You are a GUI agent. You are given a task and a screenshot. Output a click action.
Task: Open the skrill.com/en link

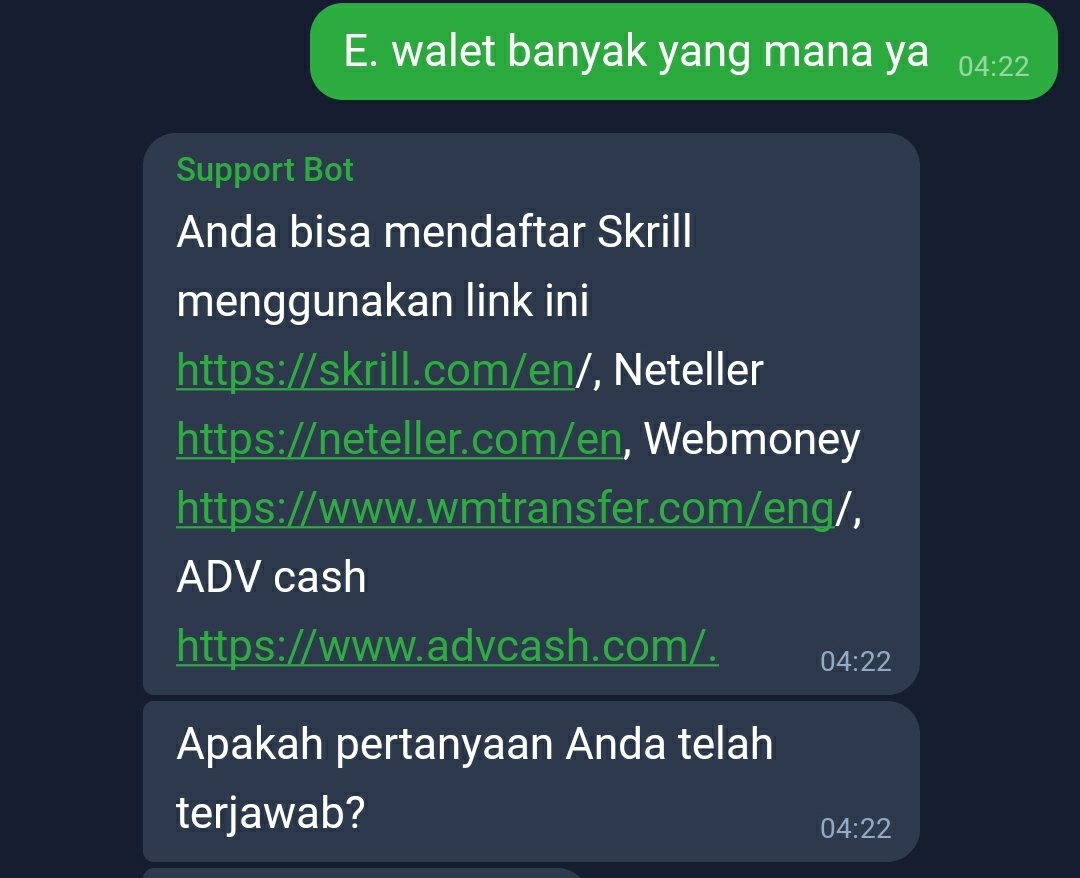point(375,371)
